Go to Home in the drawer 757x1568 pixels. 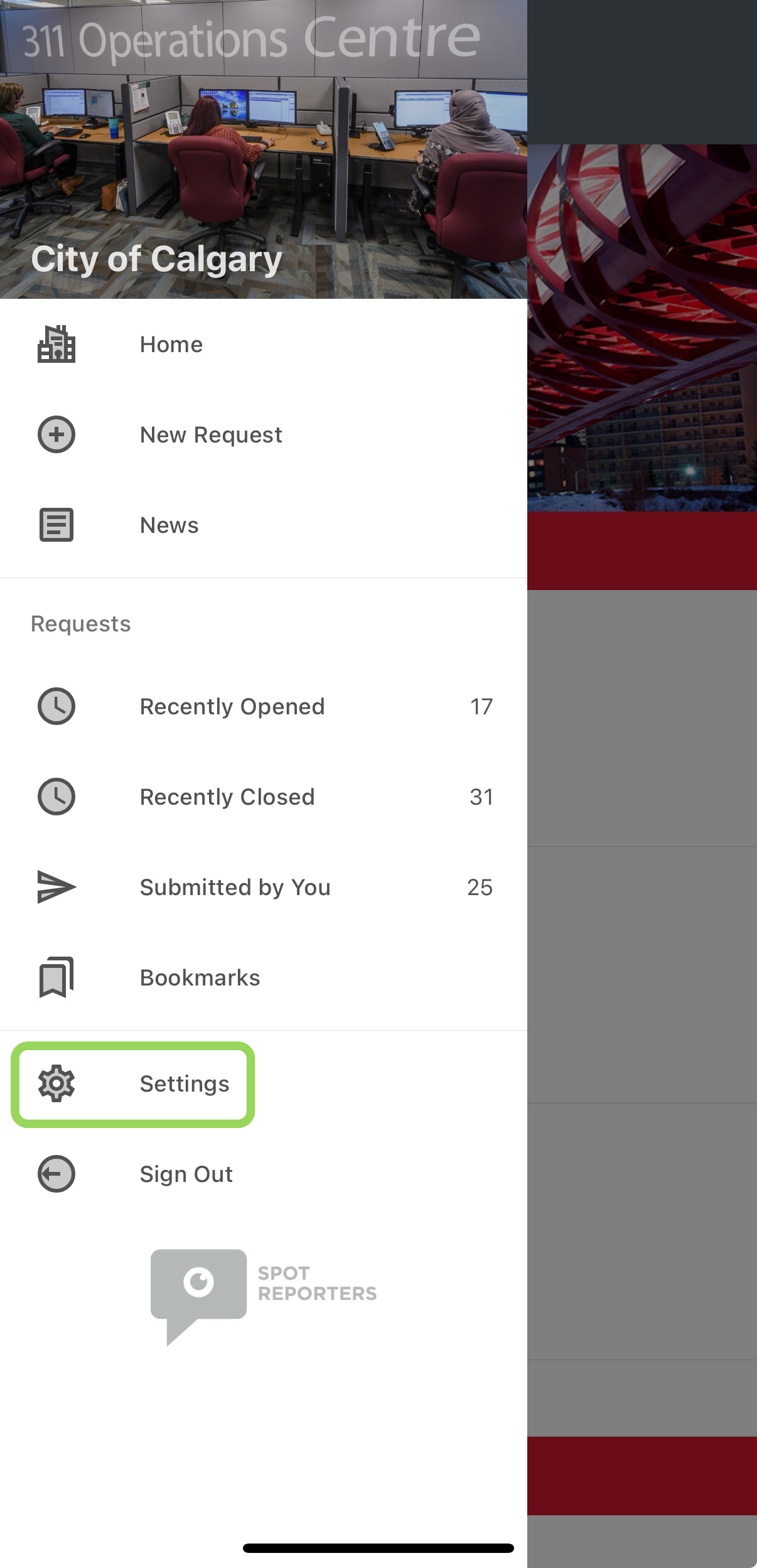point(171,345)
